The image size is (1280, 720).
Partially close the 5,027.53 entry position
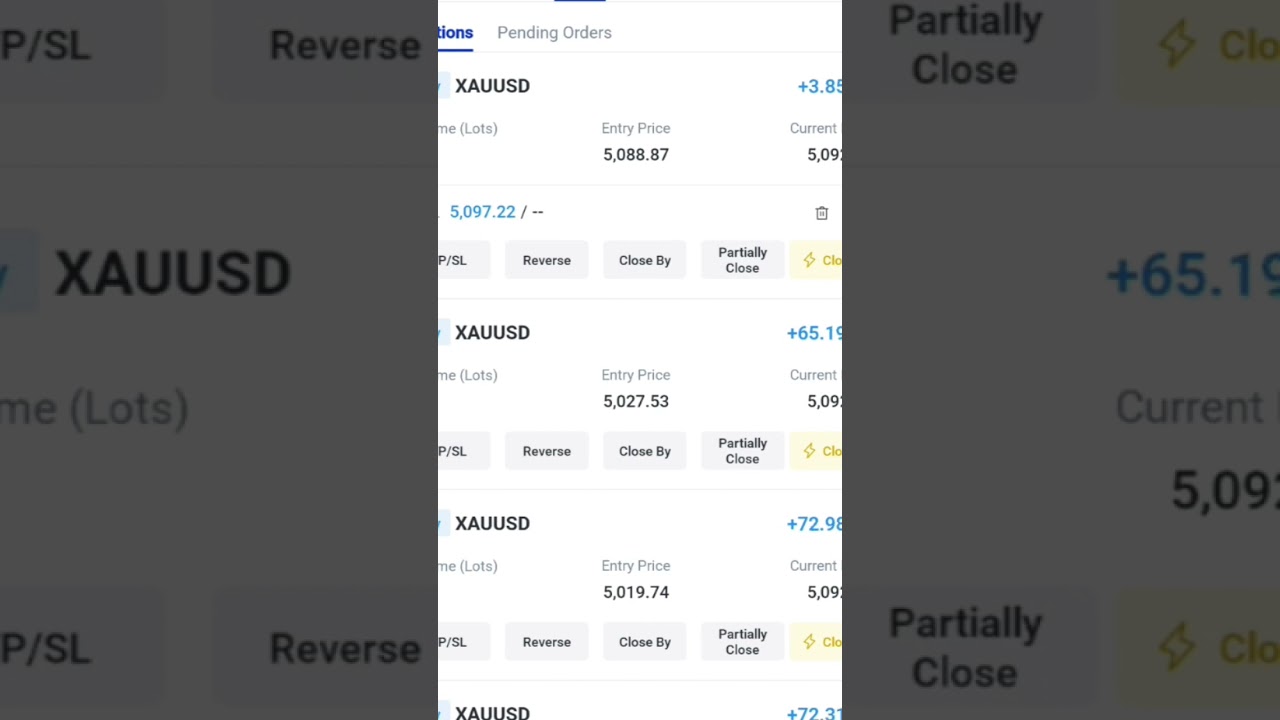(x=742, y=451)
